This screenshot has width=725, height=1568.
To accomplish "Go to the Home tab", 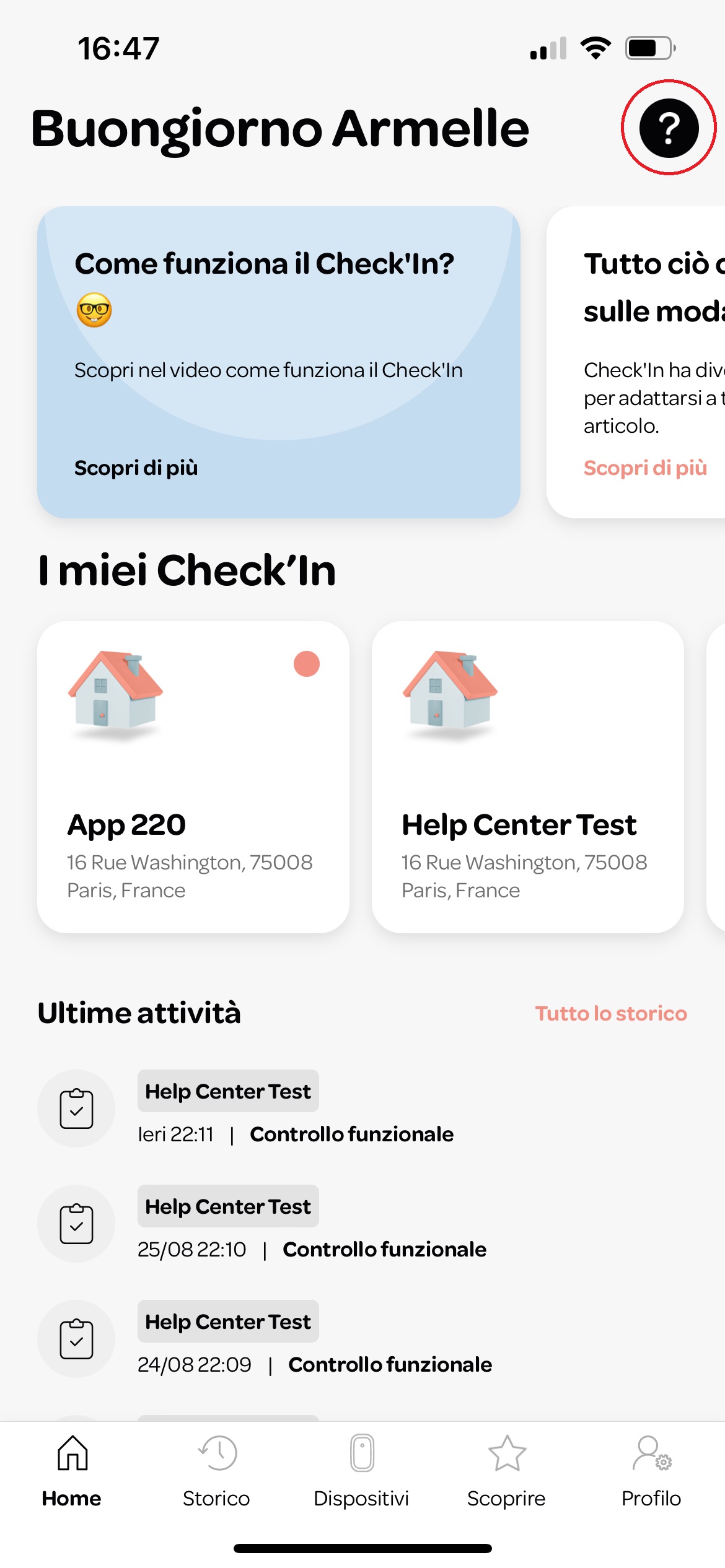I will pos(72,1471).
